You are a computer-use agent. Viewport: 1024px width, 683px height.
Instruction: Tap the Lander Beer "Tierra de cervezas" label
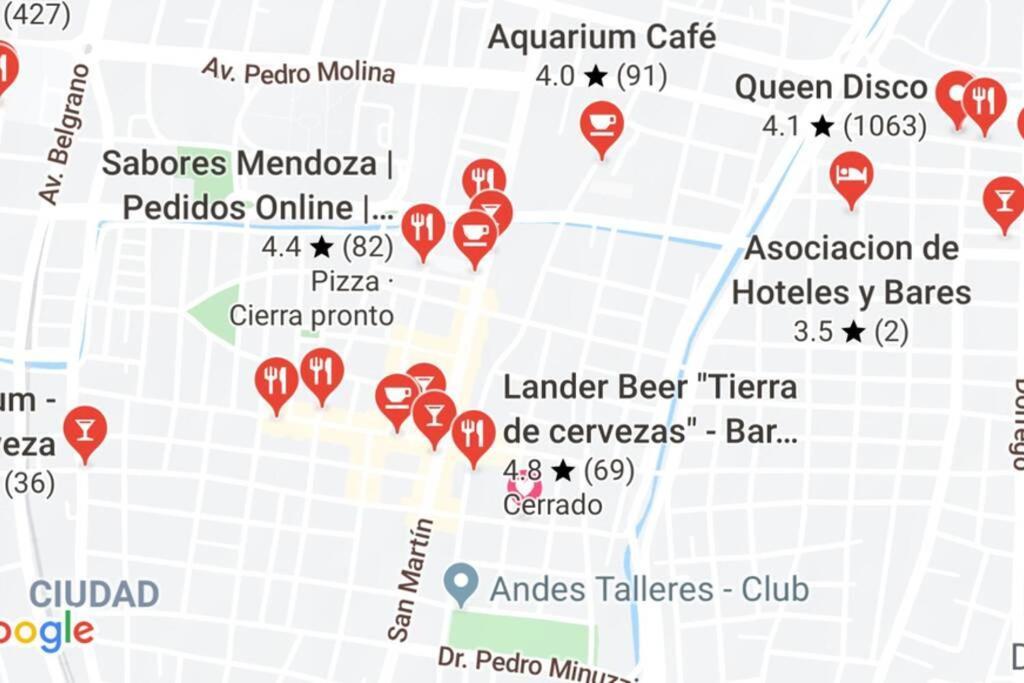pos(649,409)
